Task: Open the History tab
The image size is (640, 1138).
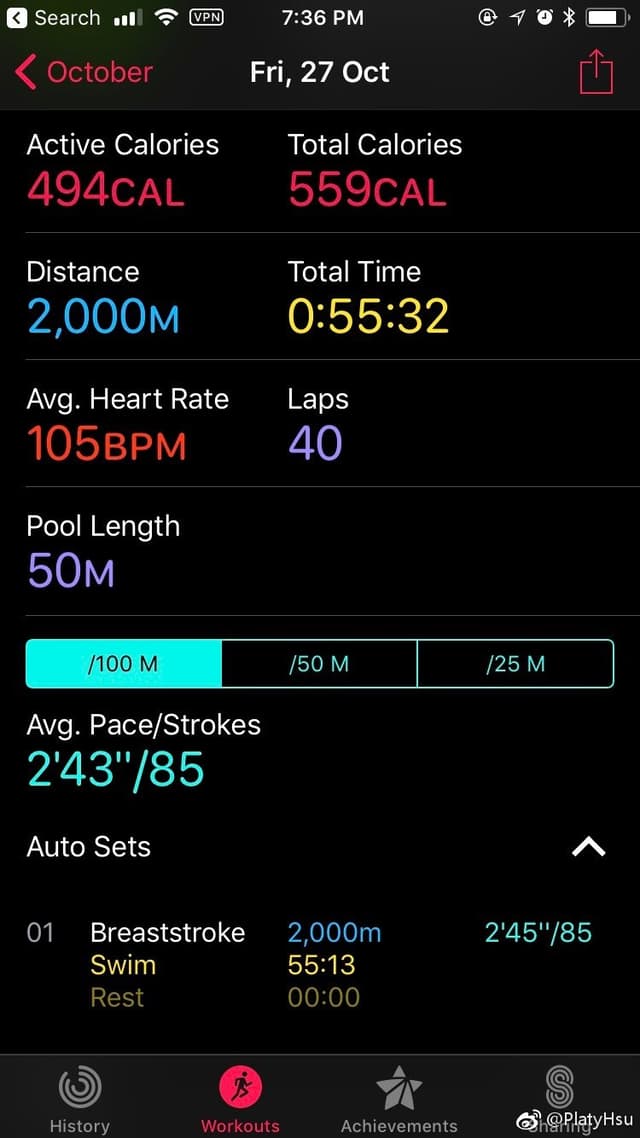Action: tap(79, 1098)
